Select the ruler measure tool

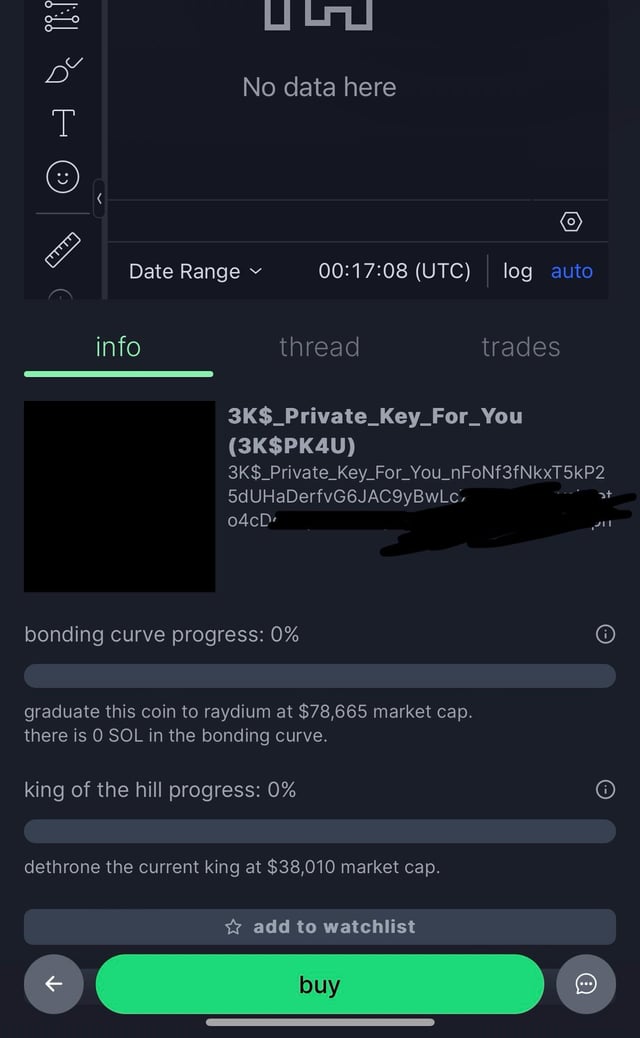click(62, 249)
